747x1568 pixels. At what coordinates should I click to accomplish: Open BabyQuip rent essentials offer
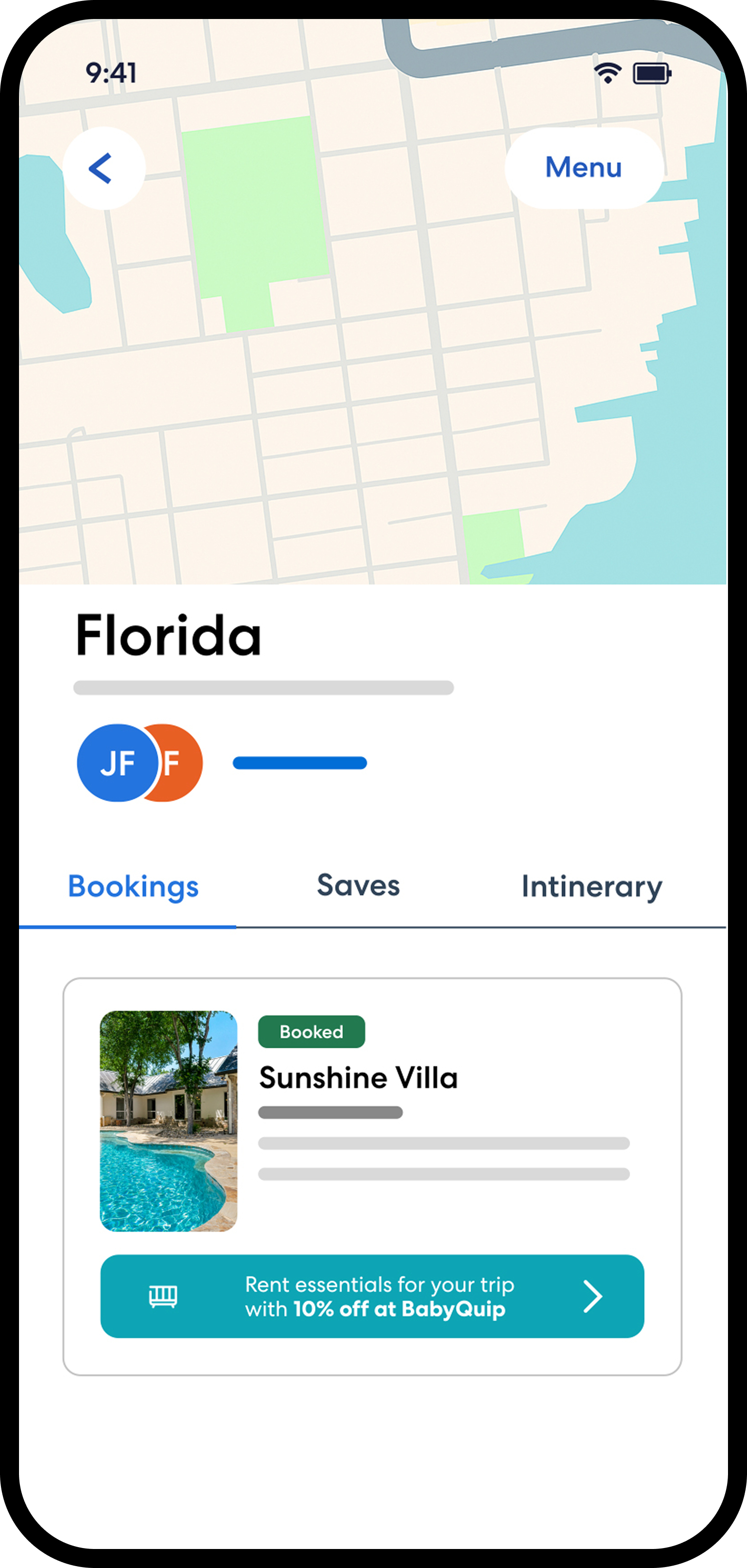point(372,1297)
